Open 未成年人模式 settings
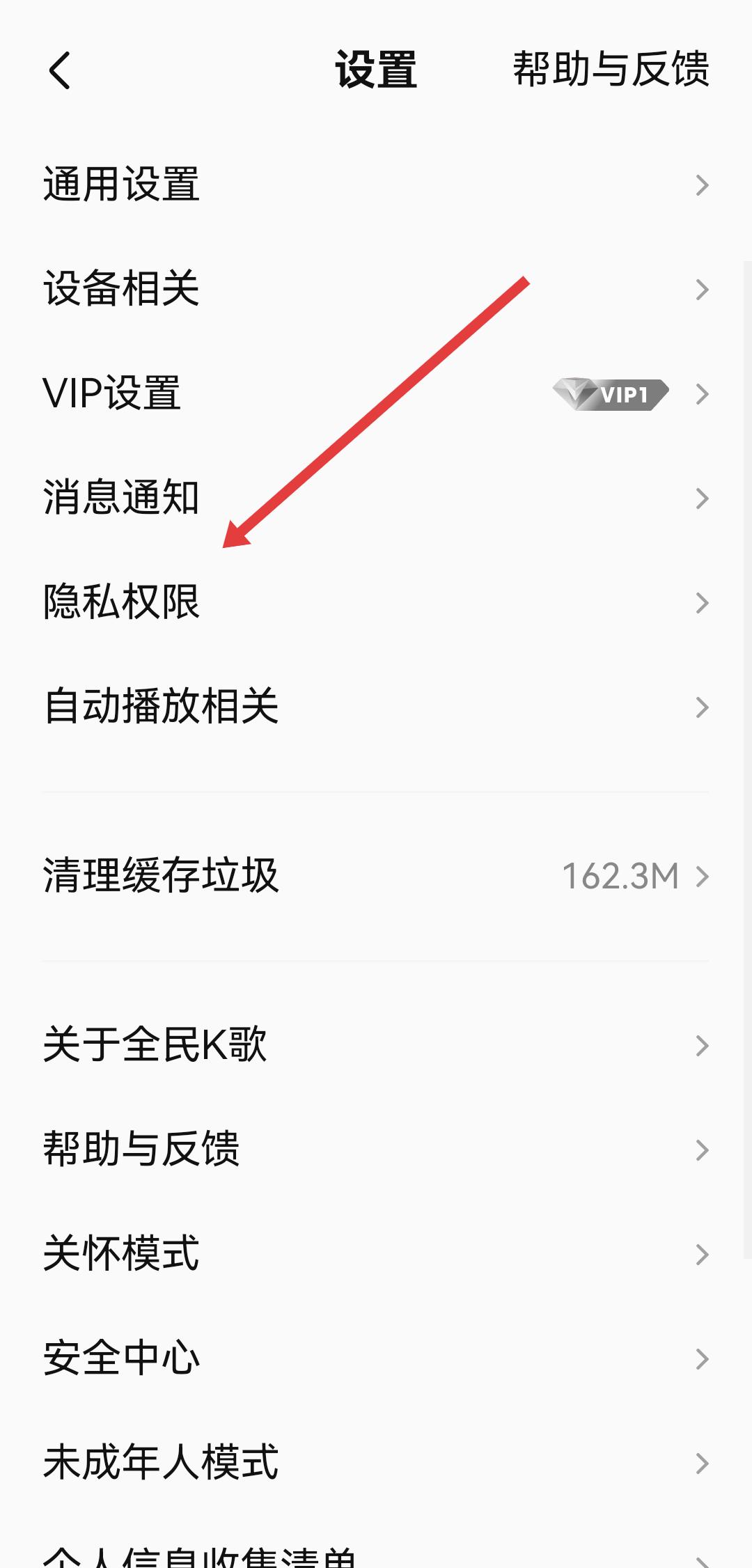Viewport: 752px width, 1568px height. [x=376, y=1463]
